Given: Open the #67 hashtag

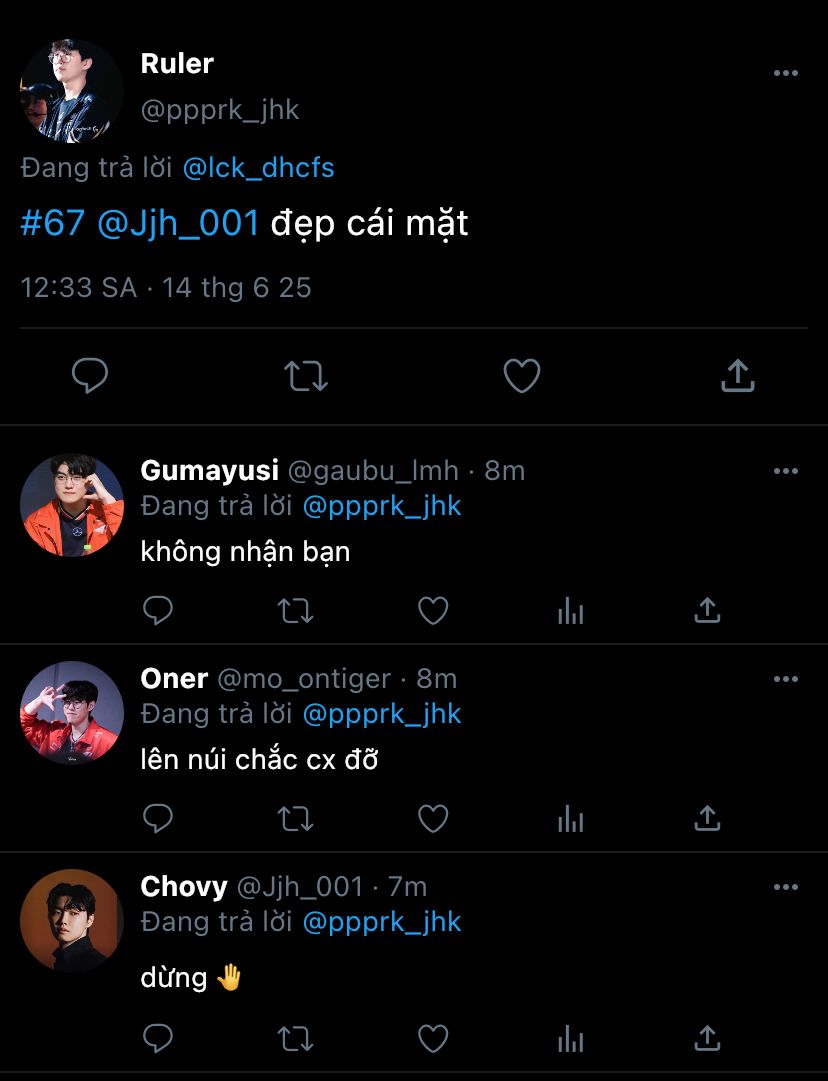Looking at the screenshot, I should coord(52,223).
